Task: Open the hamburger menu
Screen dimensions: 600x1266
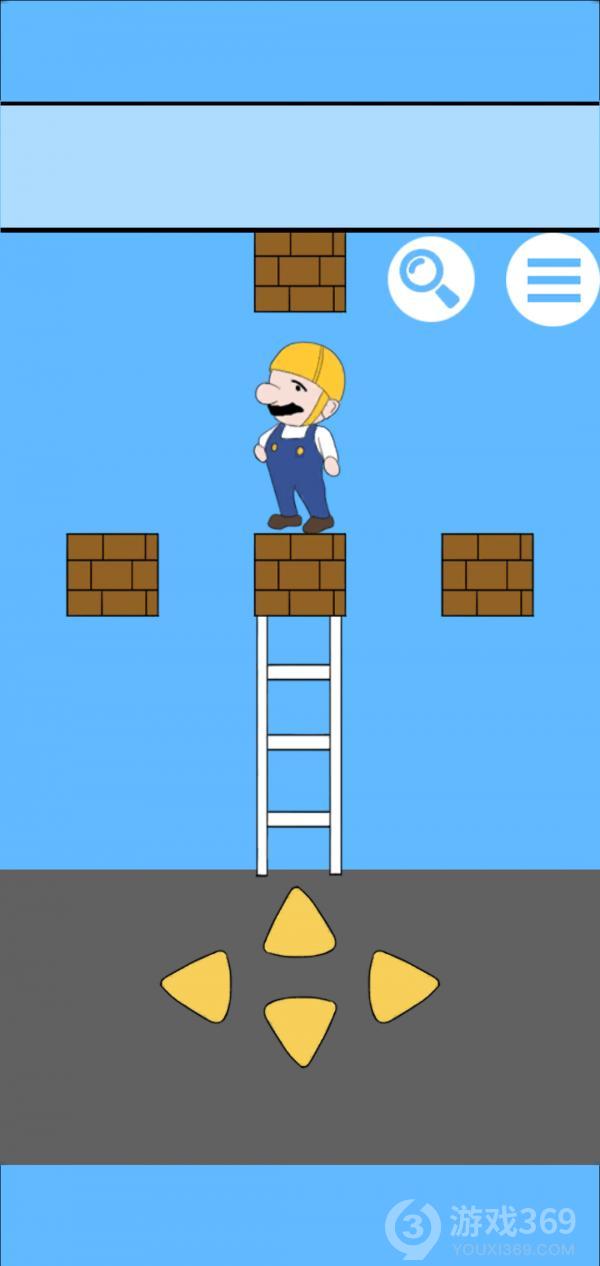Action: pyautogui.click(x=552, y=279)
